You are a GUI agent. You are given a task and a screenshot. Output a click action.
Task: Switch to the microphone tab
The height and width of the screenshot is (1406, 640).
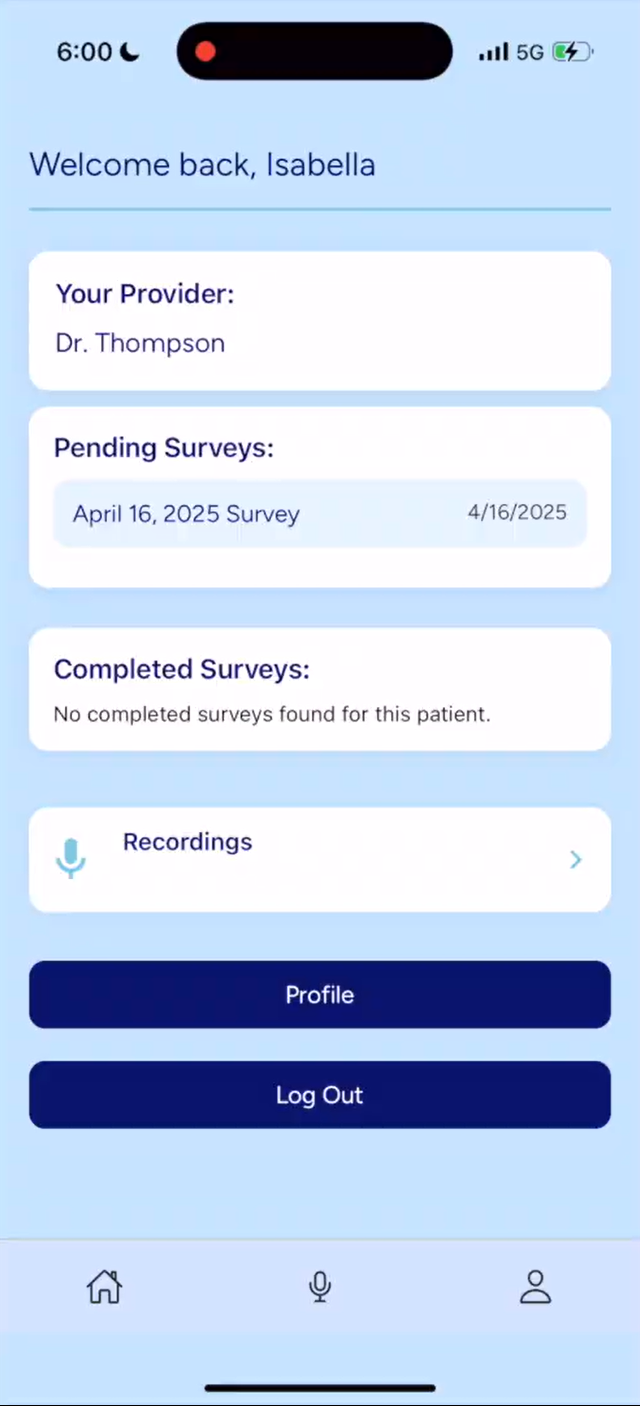pyautogui.click(x=320, y=1286)
